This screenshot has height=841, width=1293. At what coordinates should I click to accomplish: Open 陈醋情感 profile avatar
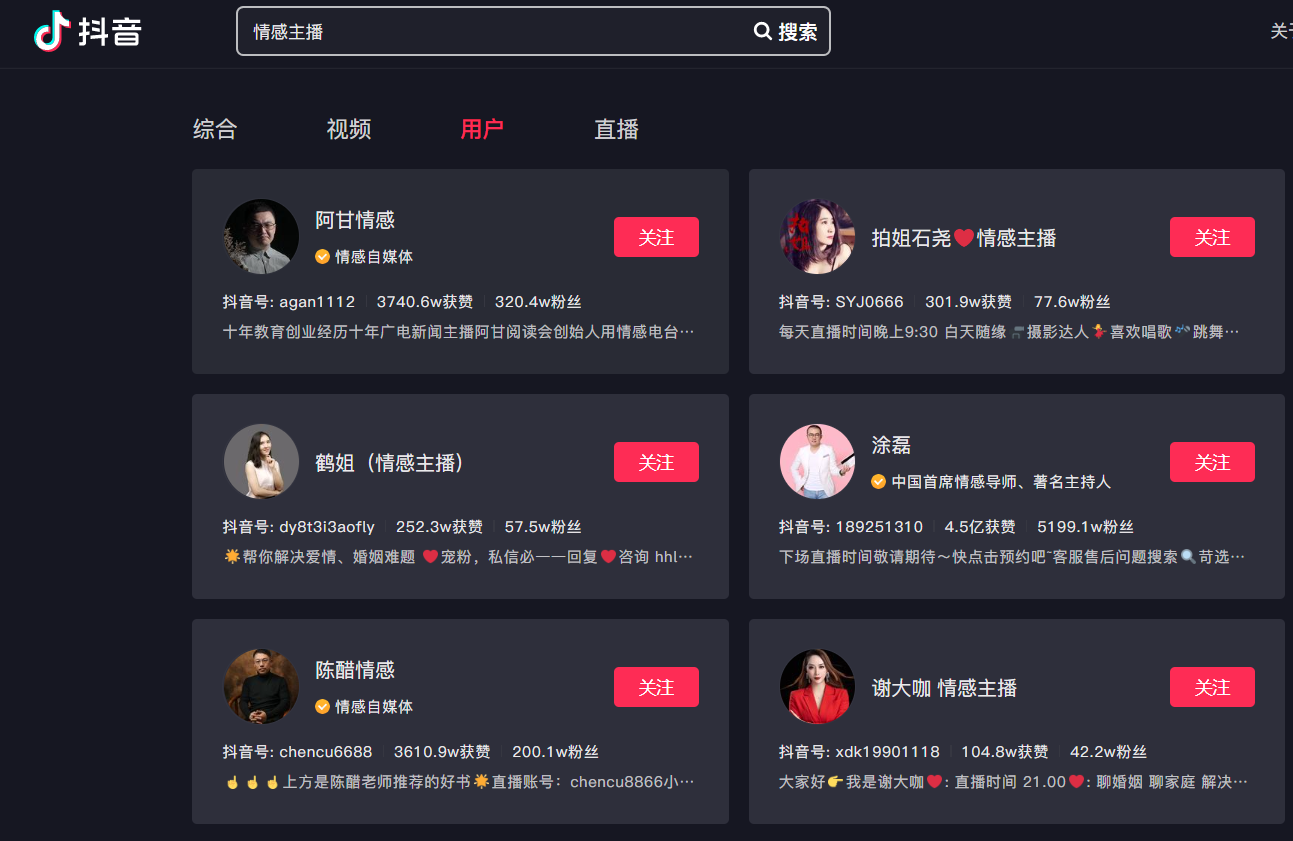pos(261,687)
